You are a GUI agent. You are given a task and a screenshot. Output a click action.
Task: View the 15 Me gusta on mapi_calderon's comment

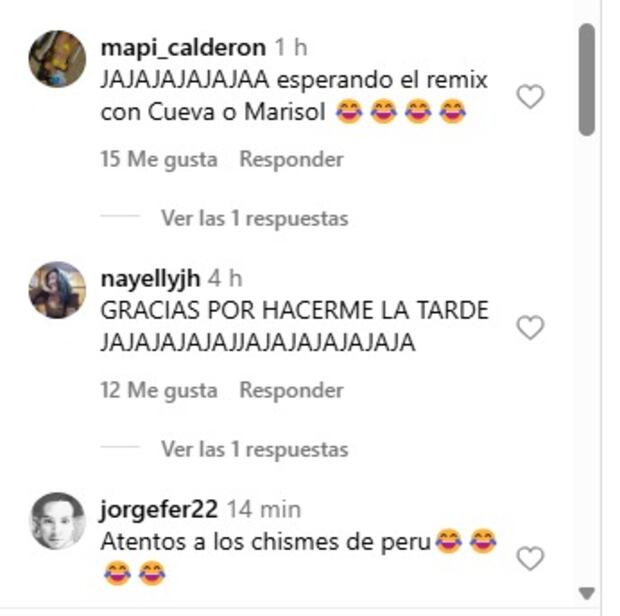point(159,159)
